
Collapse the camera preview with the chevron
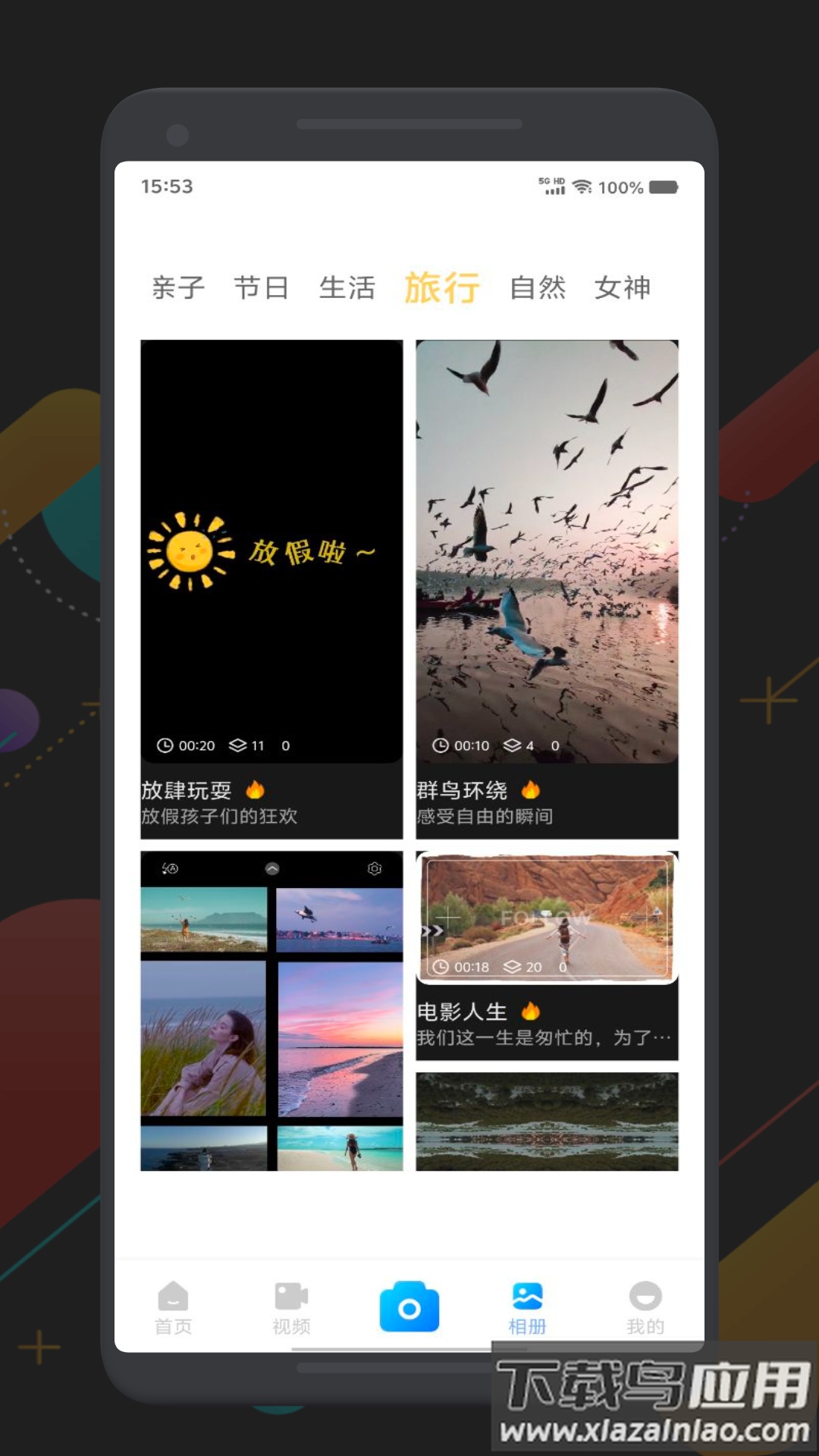pos(271,870)
